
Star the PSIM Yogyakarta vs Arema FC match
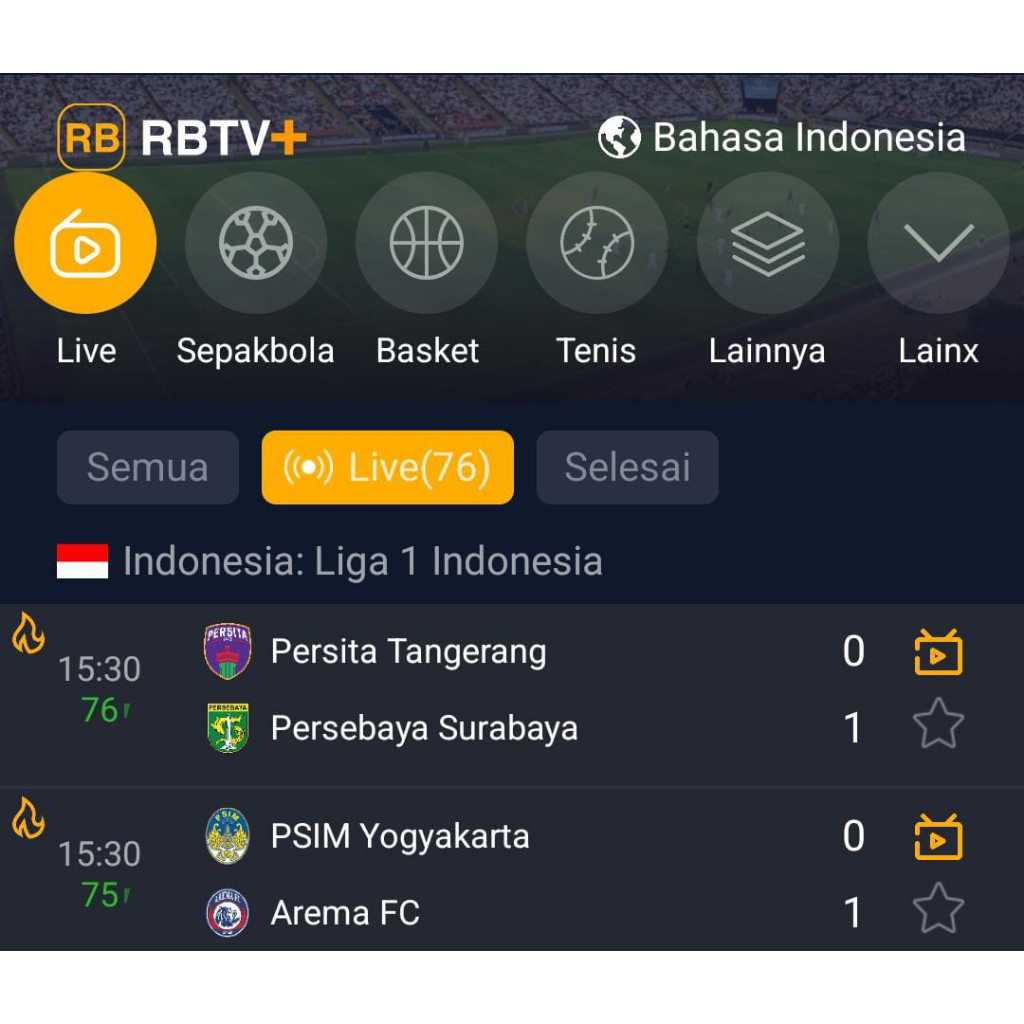938,911
